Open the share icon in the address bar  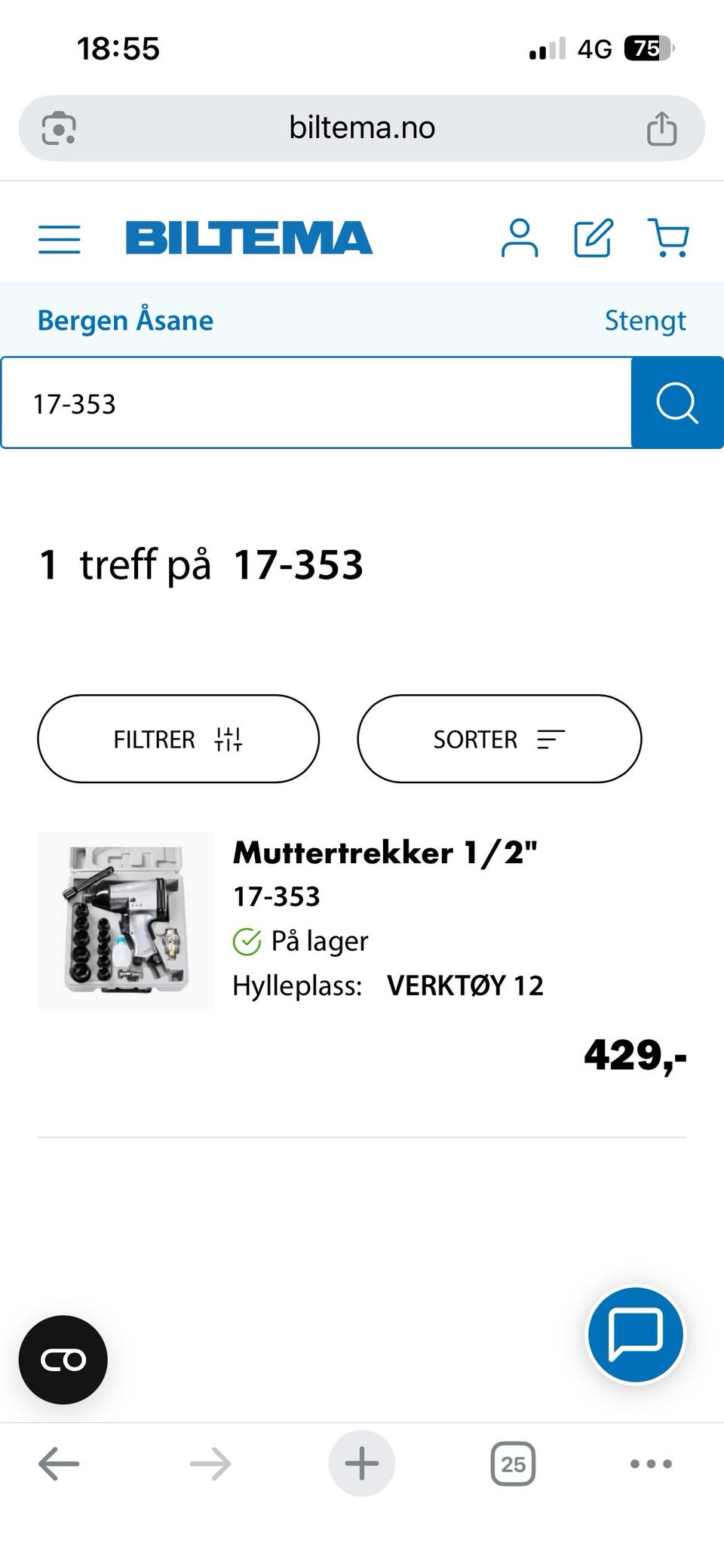click(662, 127)
